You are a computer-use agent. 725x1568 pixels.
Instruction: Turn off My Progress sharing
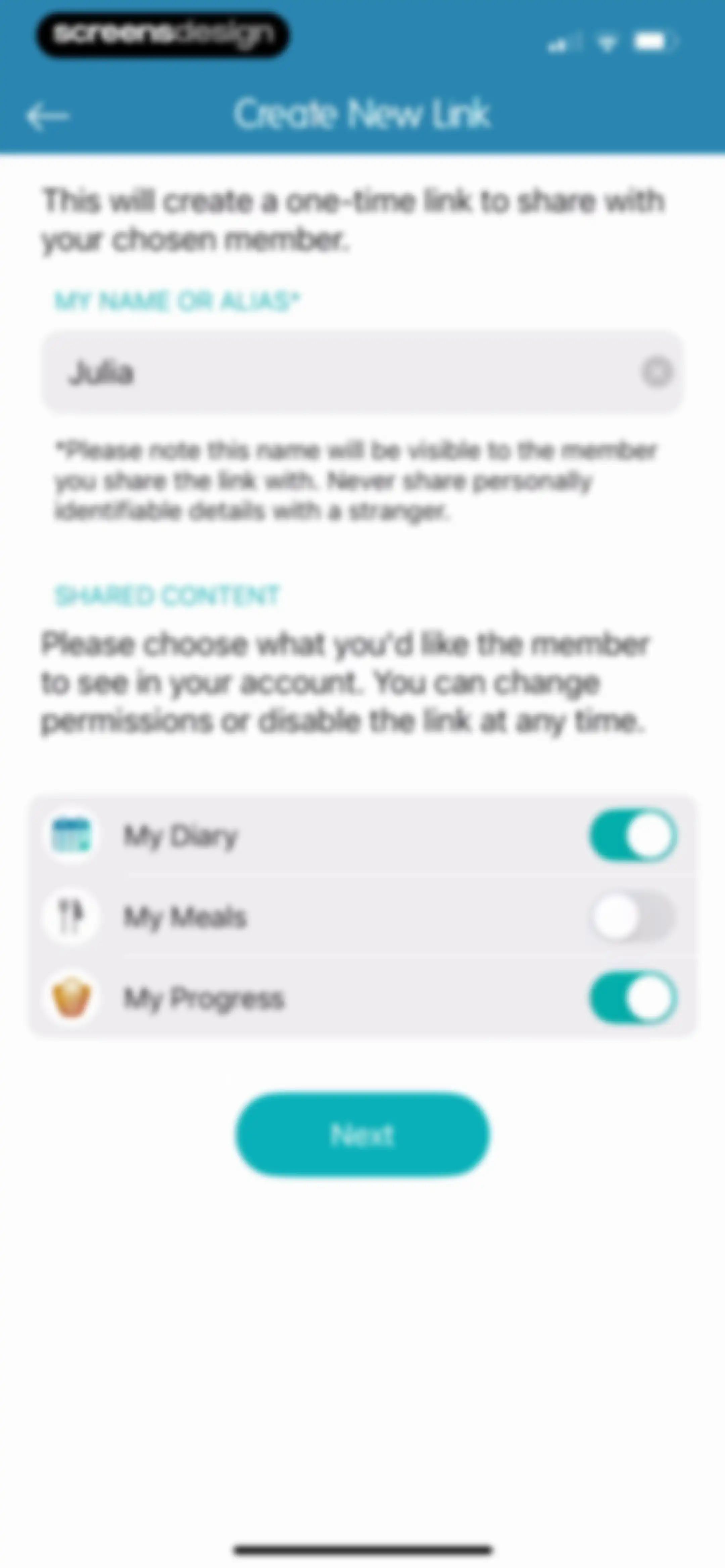click(x=633, y=998)
